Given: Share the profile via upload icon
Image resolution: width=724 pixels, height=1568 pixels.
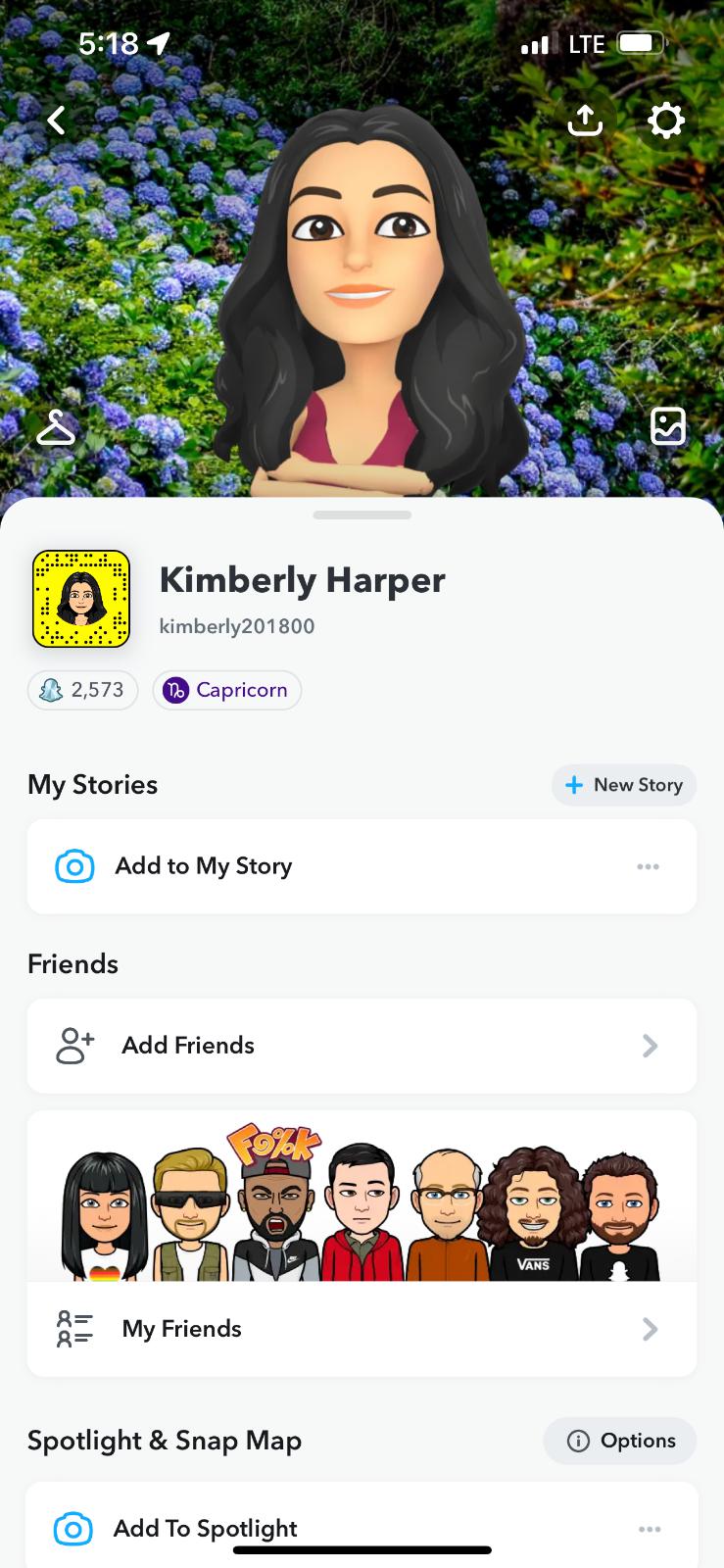Looking at the screenshot, I should click(x=585, y=121).
